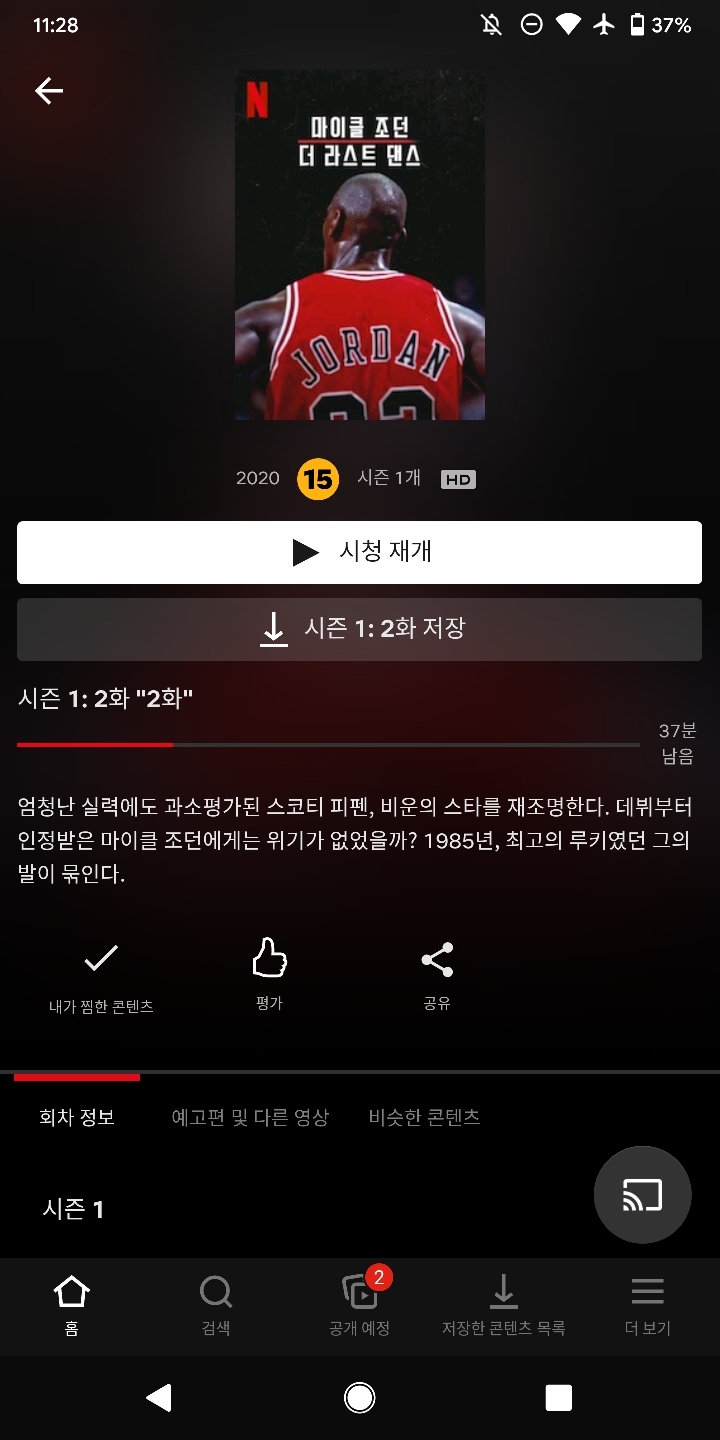Switch to the 회차 정보 tab

click(77, 1117)
